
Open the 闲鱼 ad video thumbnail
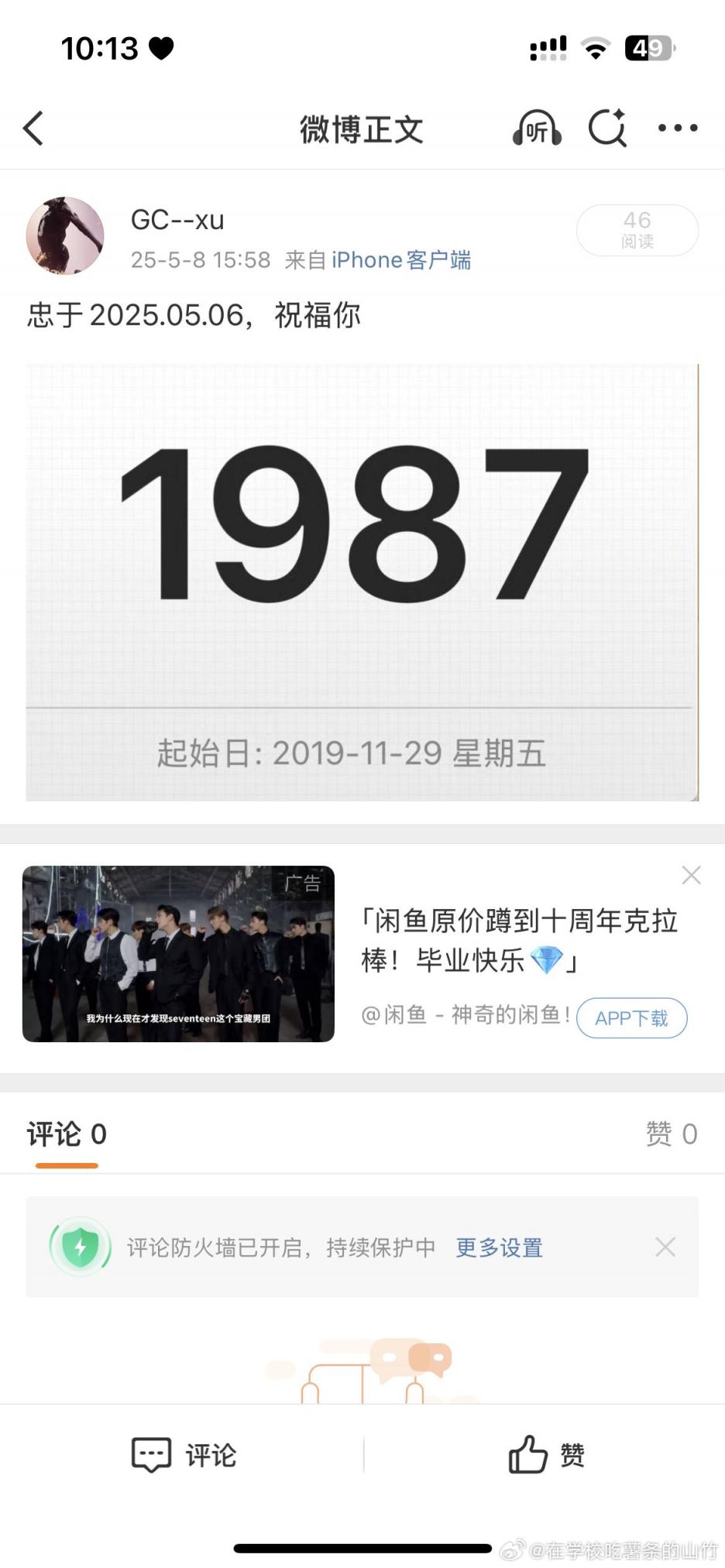pos(178,953)
